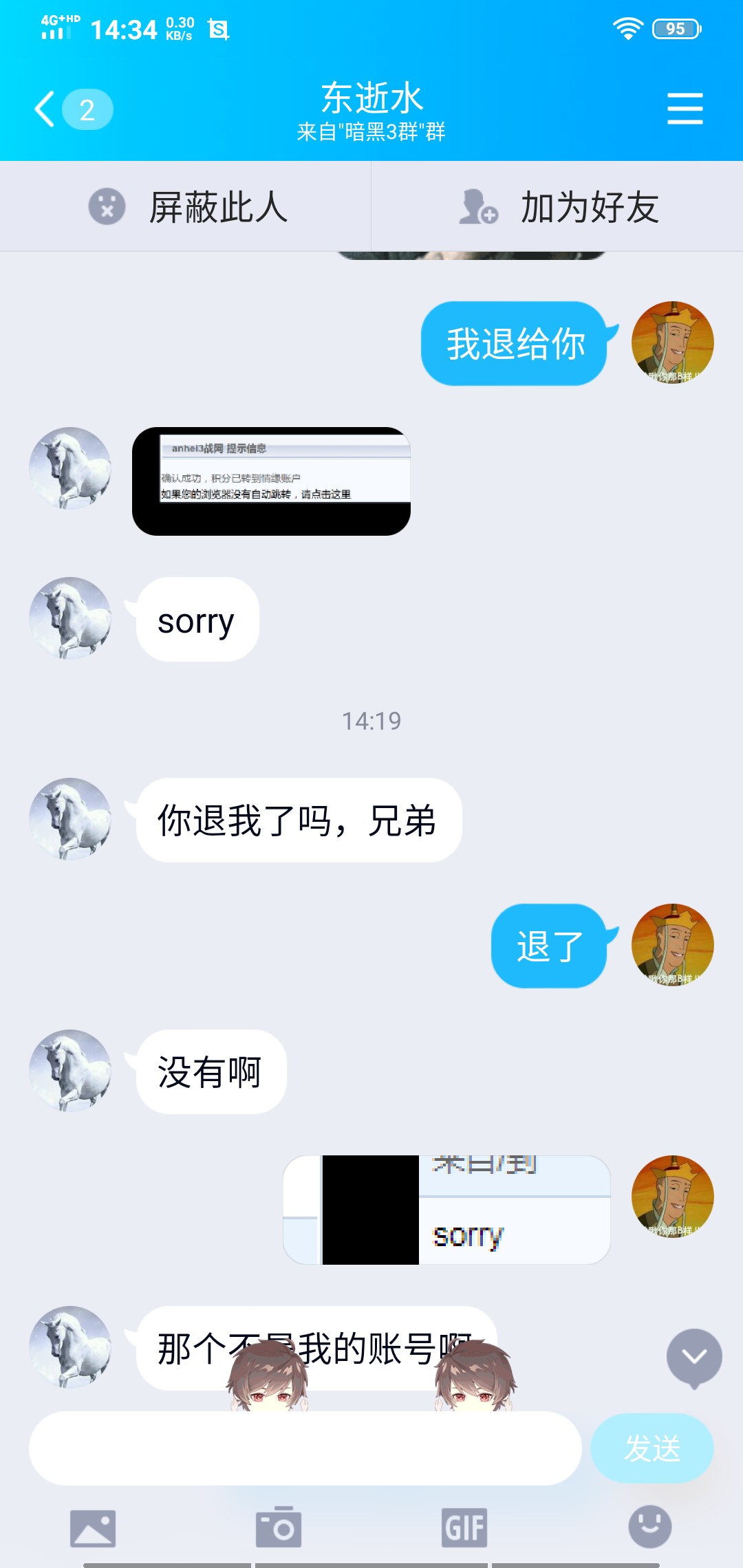Focus the message input field
The width and height of the screenshot is (743, 1568).
coord(305,1448)
